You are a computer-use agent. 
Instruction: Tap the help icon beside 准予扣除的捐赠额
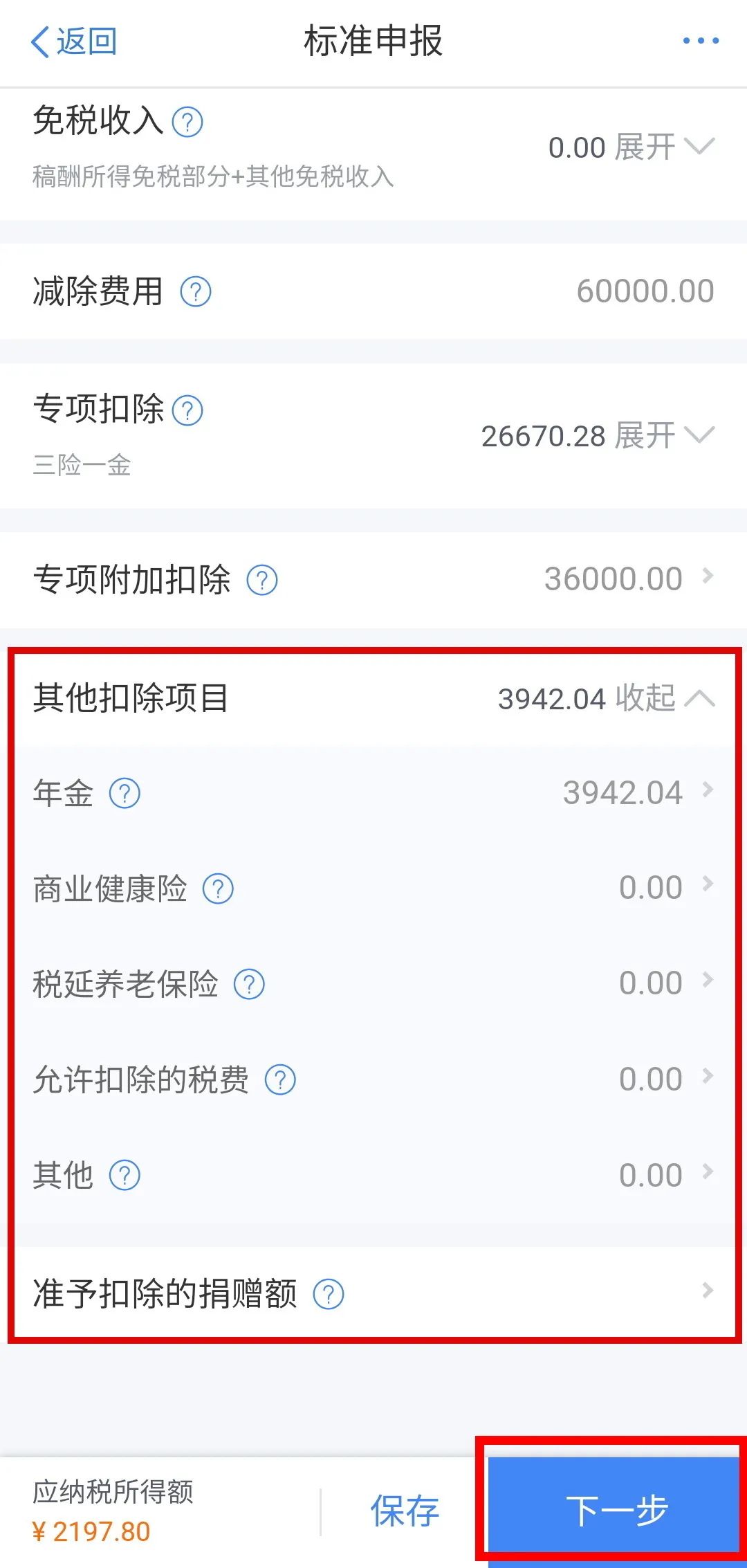point(329,1294)
